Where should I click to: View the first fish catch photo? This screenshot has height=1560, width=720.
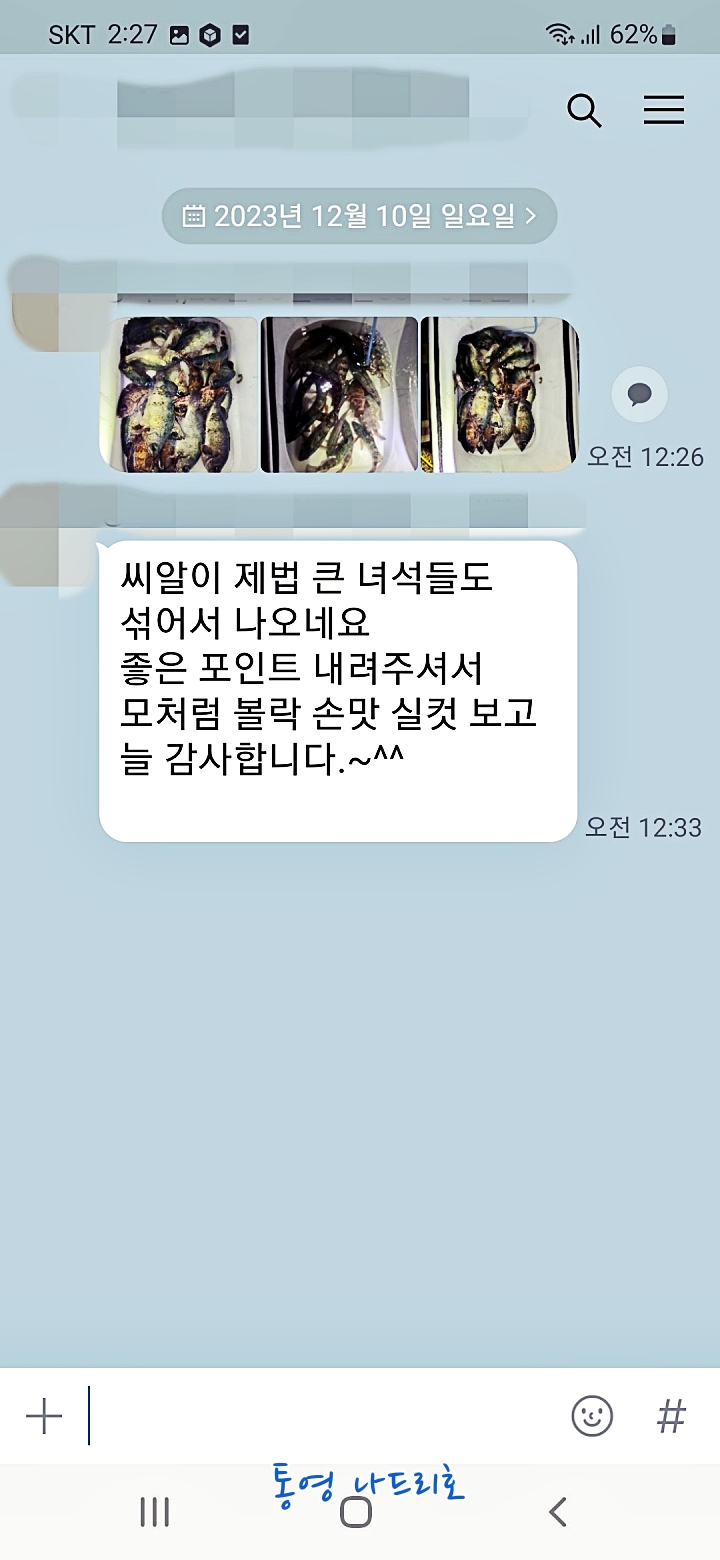[x=180, y=394]
